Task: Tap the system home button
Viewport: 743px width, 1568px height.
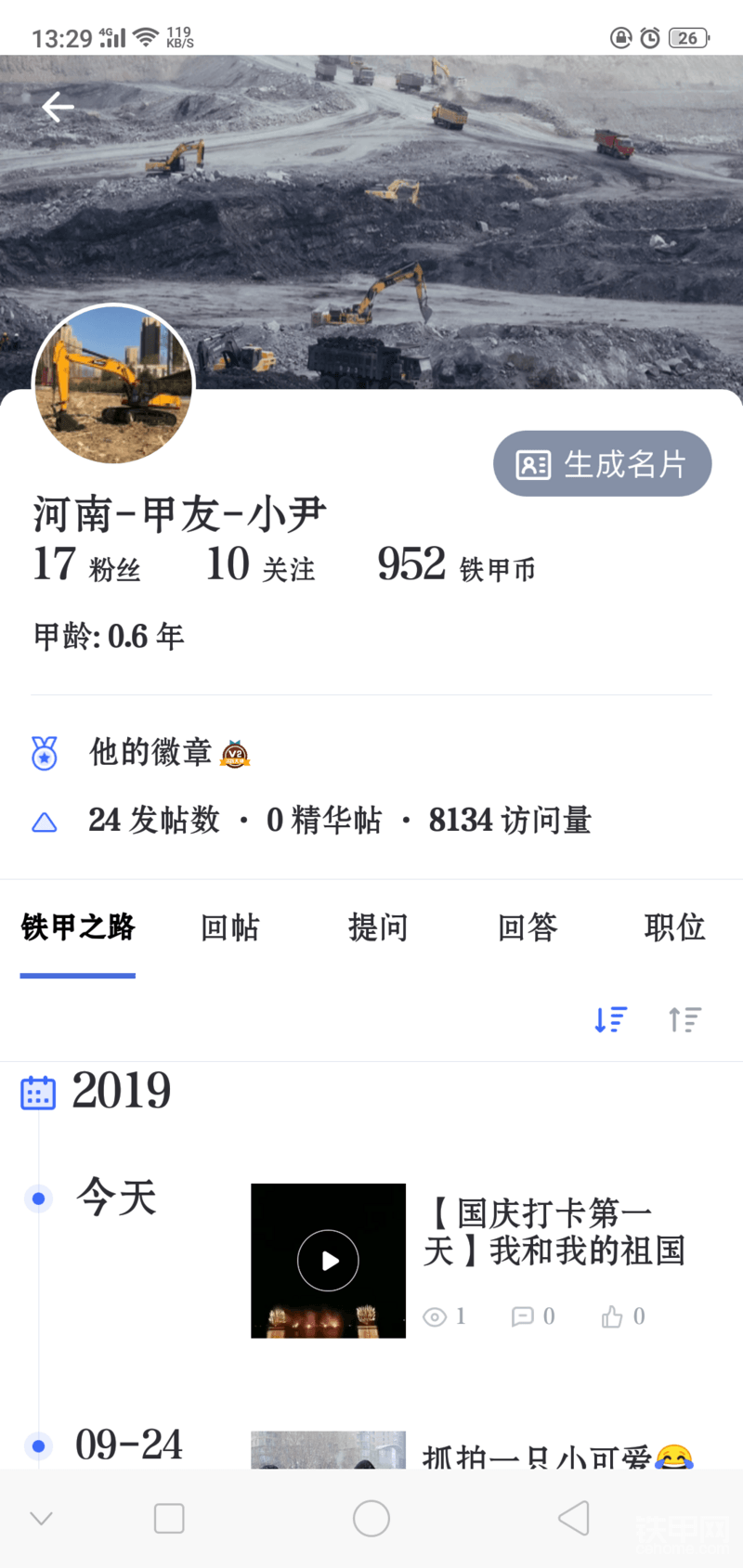Action: click(x=371, y=1519)
